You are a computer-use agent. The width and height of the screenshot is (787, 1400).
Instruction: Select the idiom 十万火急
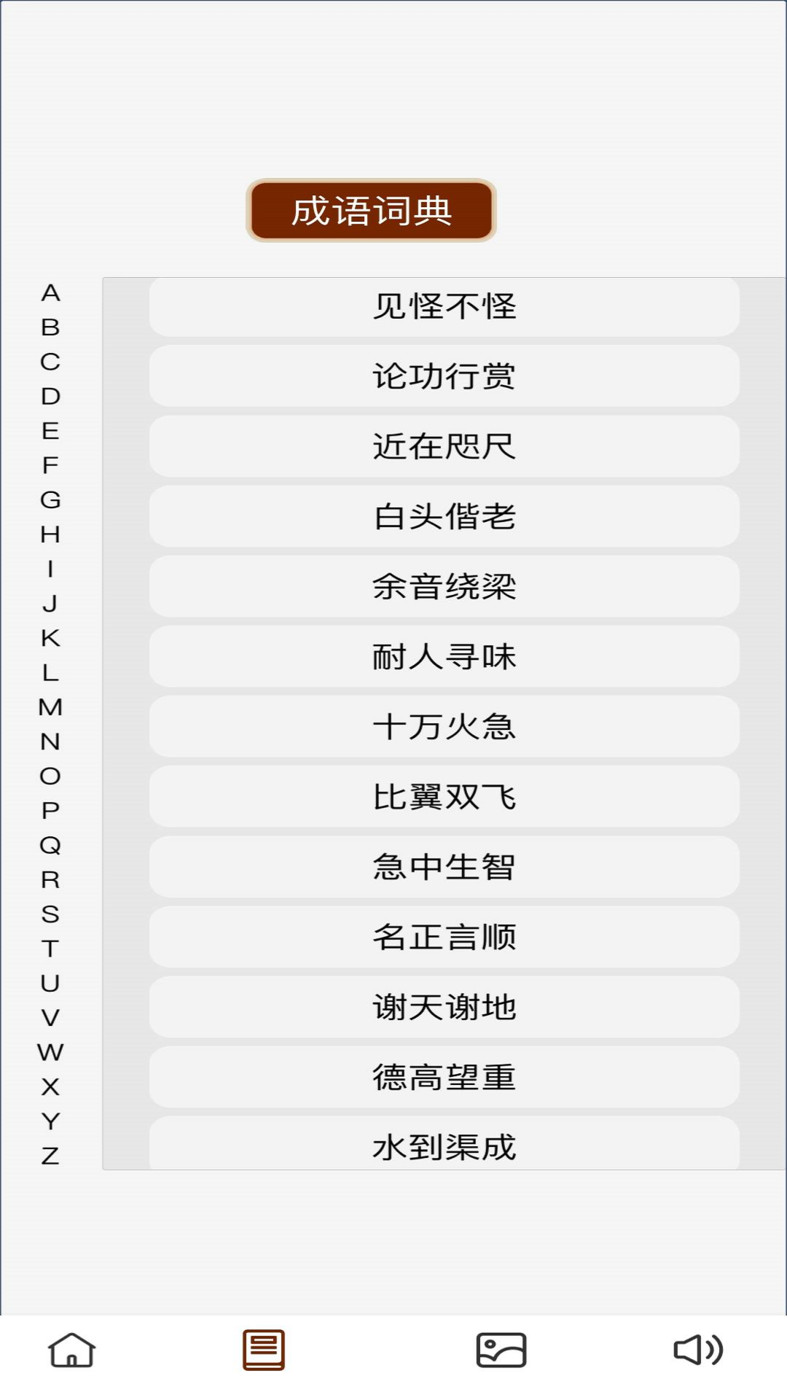[444, 726]
